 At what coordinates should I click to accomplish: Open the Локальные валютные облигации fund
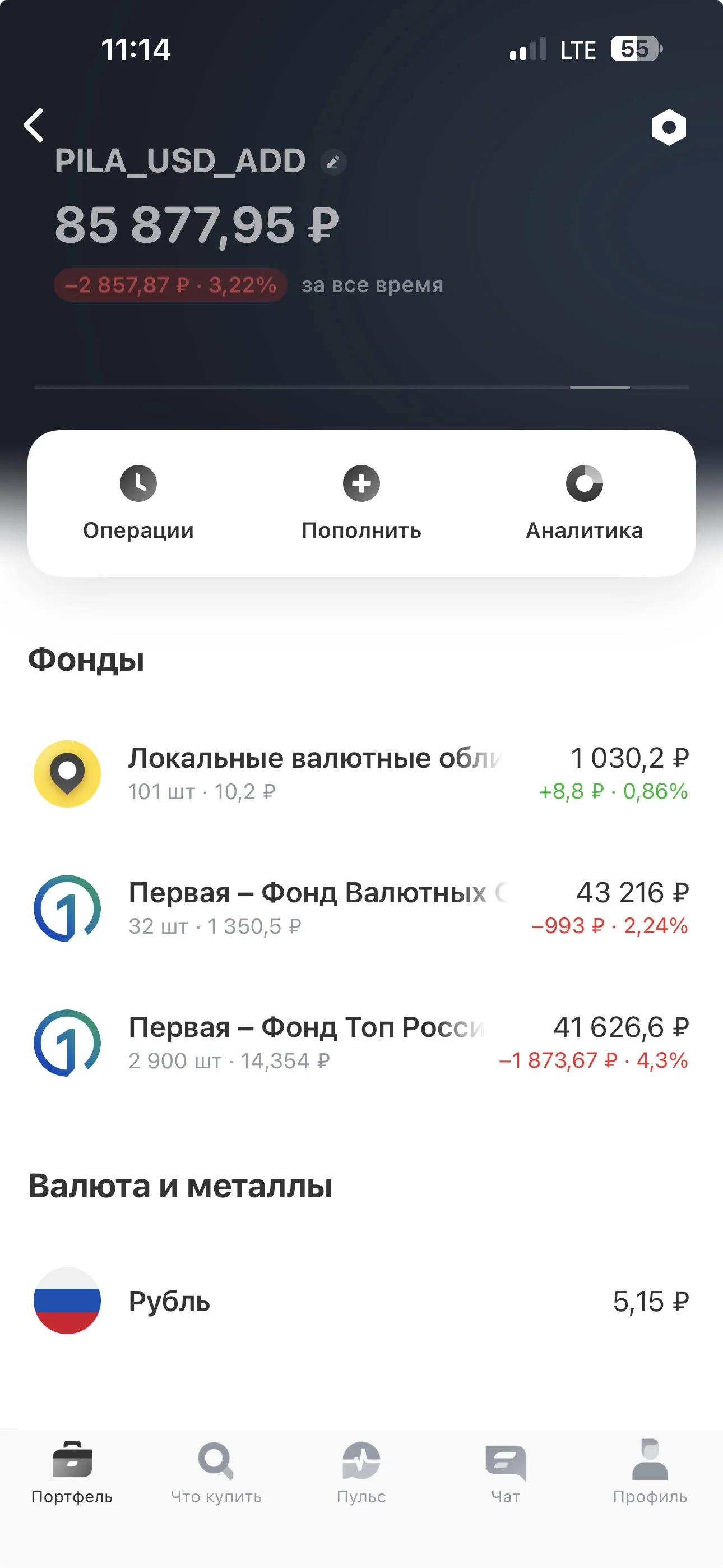[x=361, y=774]
